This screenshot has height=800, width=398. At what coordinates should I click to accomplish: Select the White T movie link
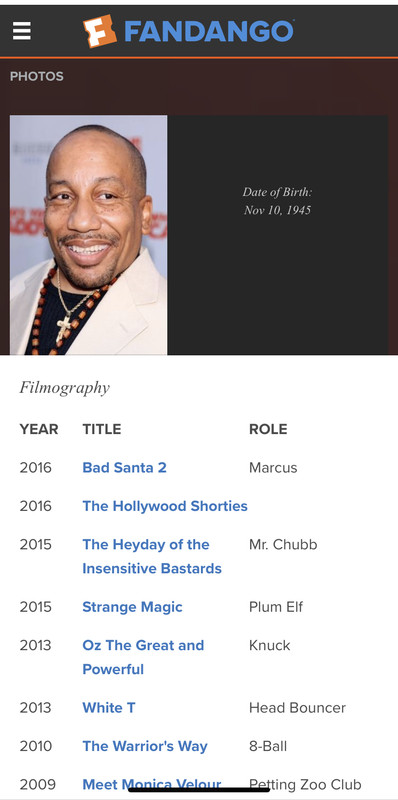point(109,708)
